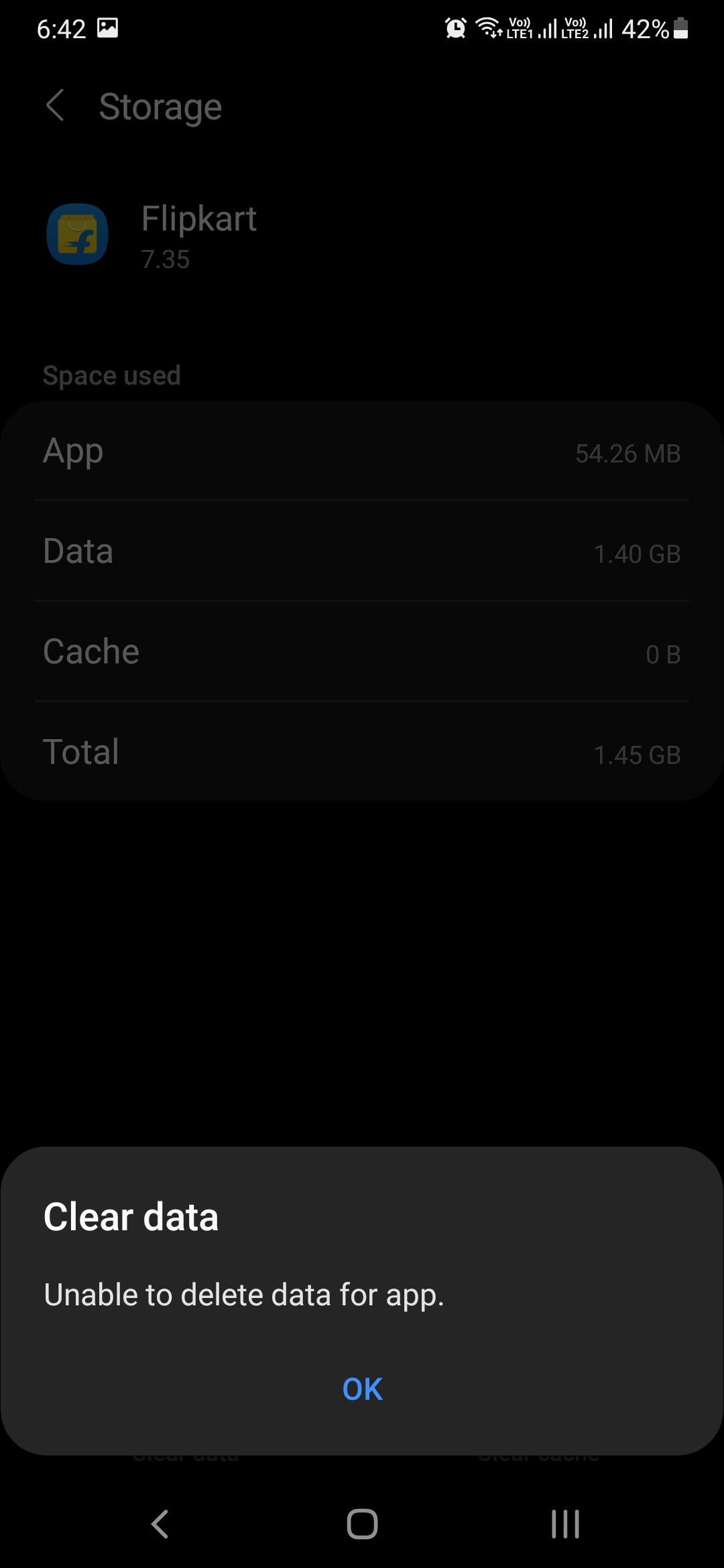Tap the system back button
This screenshot has width=724, height=1568.
160,1524
